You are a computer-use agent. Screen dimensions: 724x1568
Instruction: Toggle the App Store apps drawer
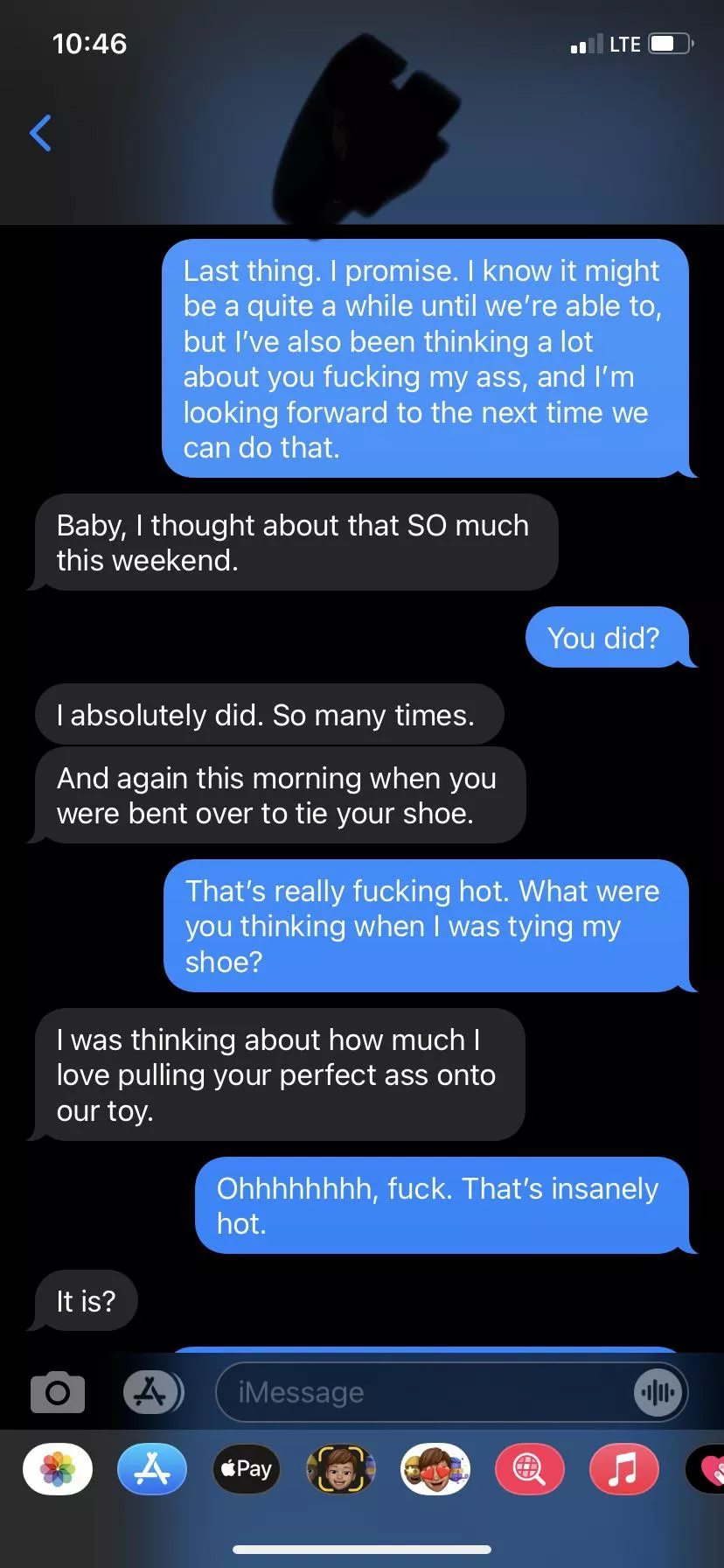152,1391
